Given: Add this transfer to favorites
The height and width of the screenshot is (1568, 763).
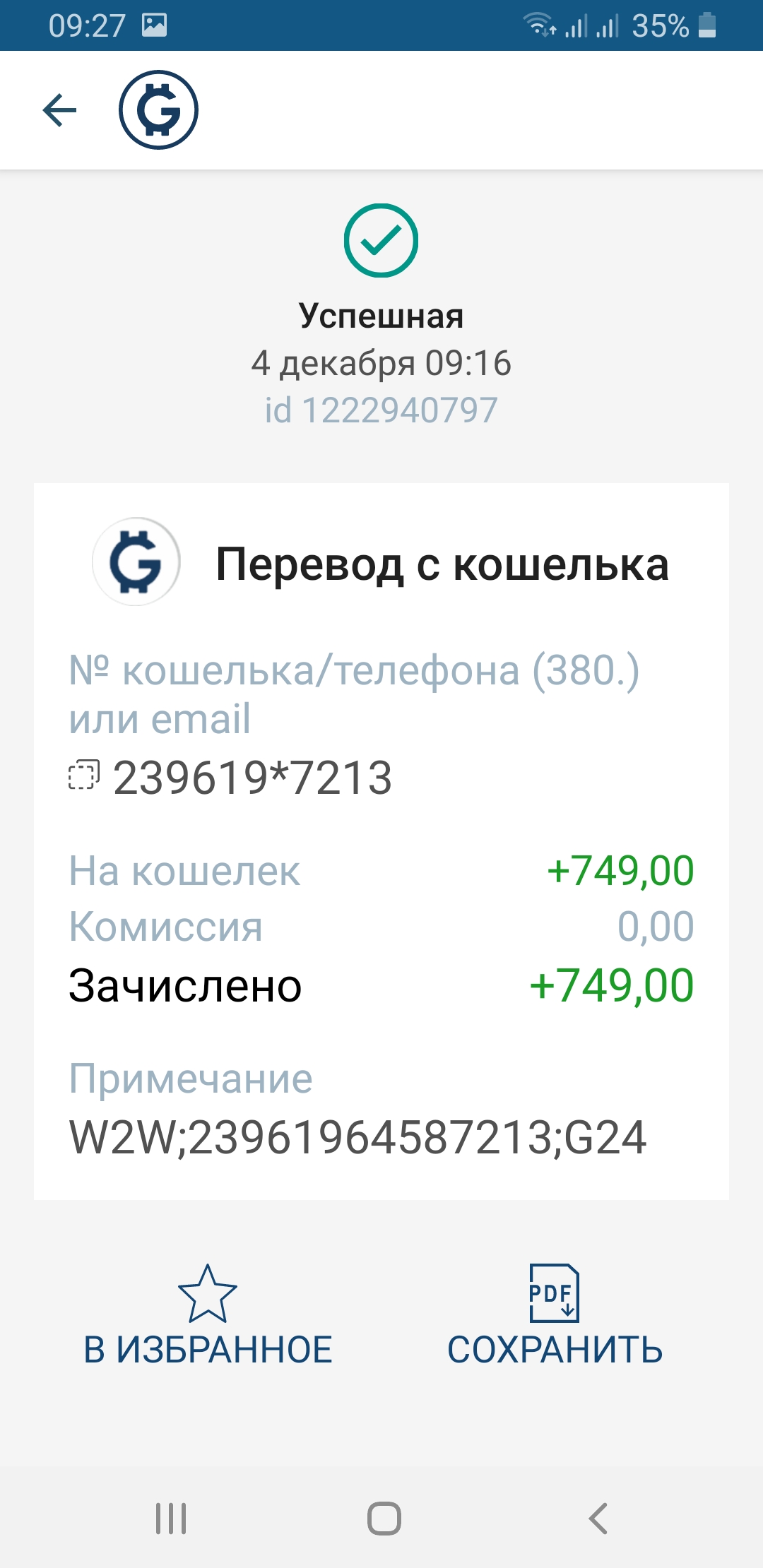Looking at the screenshot, I should (x=208, y=1315).
